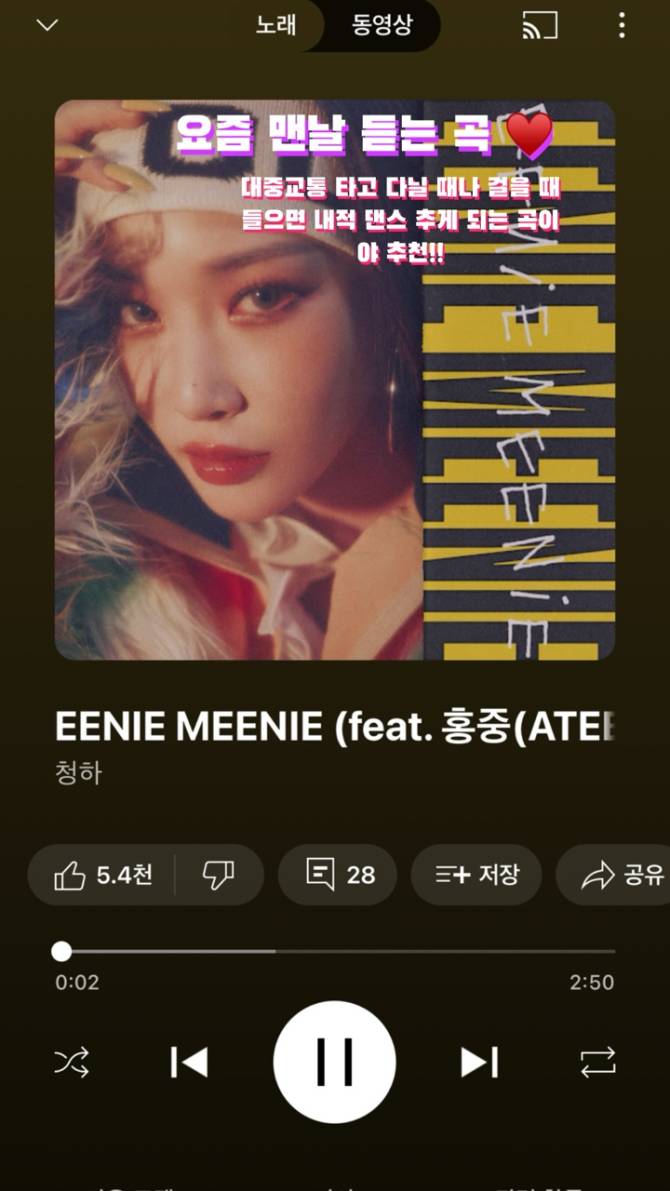Pause the playing song

(x=335, y=1062)
